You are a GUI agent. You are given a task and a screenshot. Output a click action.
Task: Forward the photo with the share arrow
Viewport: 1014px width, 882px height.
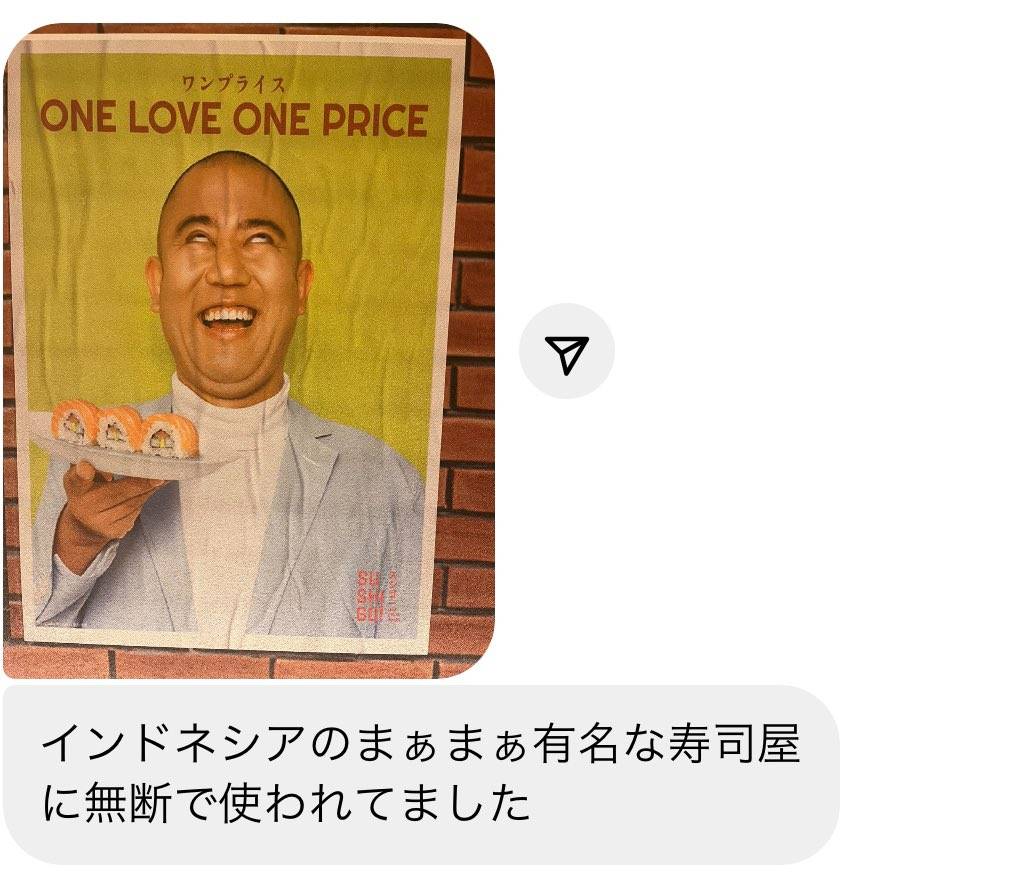(x=566, y=352)
